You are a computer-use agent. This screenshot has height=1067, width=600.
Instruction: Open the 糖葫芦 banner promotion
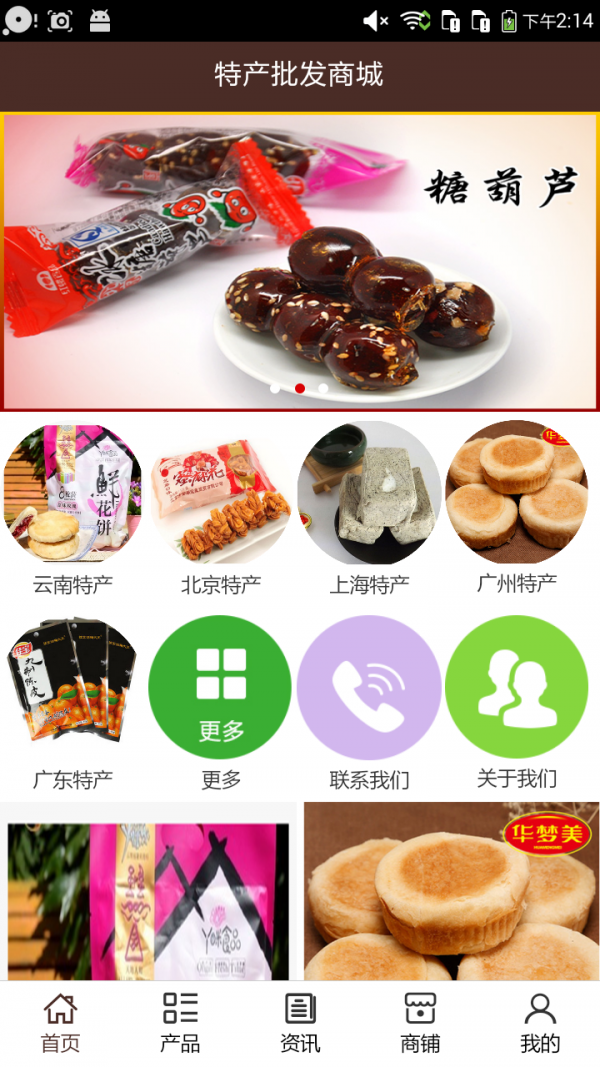click(x=300, y=261)
